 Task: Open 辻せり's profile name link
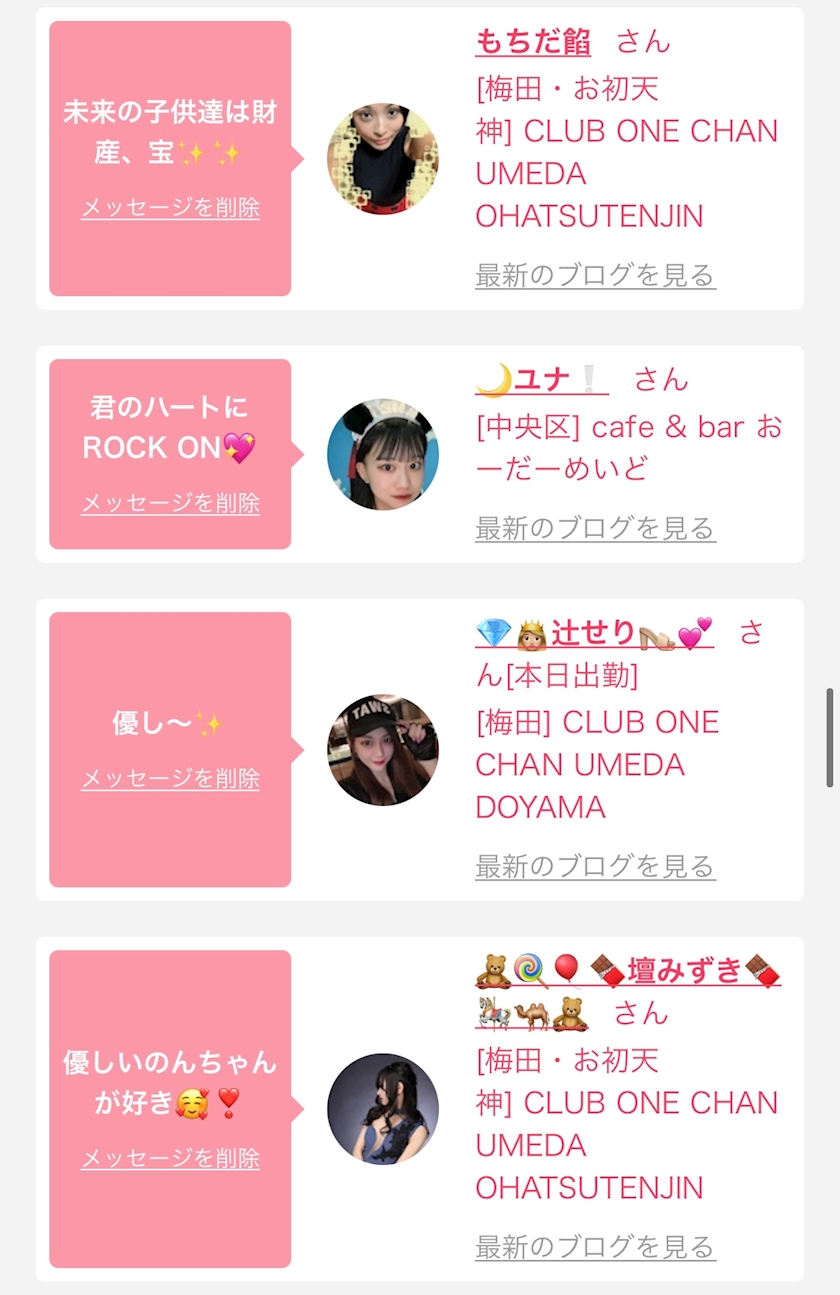tap(593, 633)
